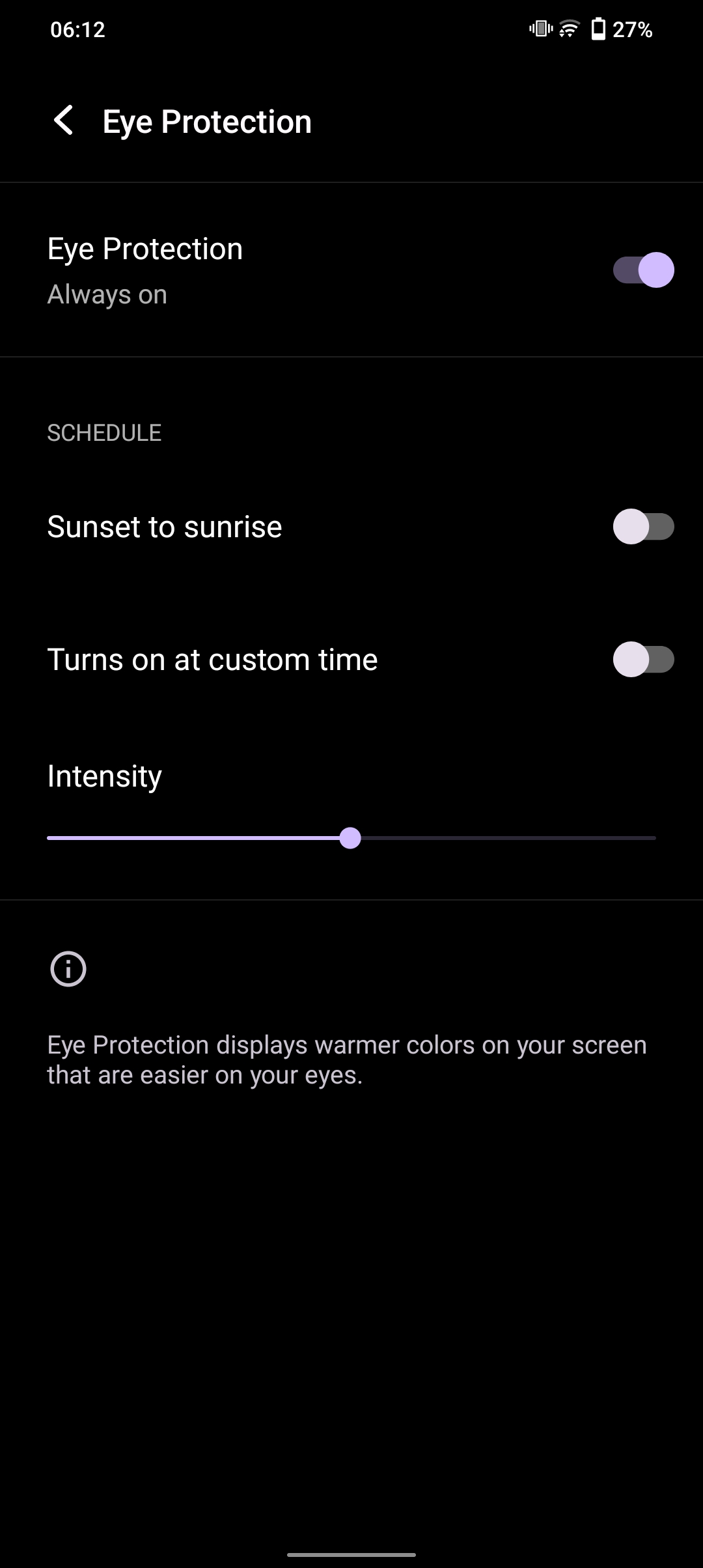This screenshot has width=703, height=1568.
Task: Enable Sunset to sunrise schedule
Action: (643, 527)
